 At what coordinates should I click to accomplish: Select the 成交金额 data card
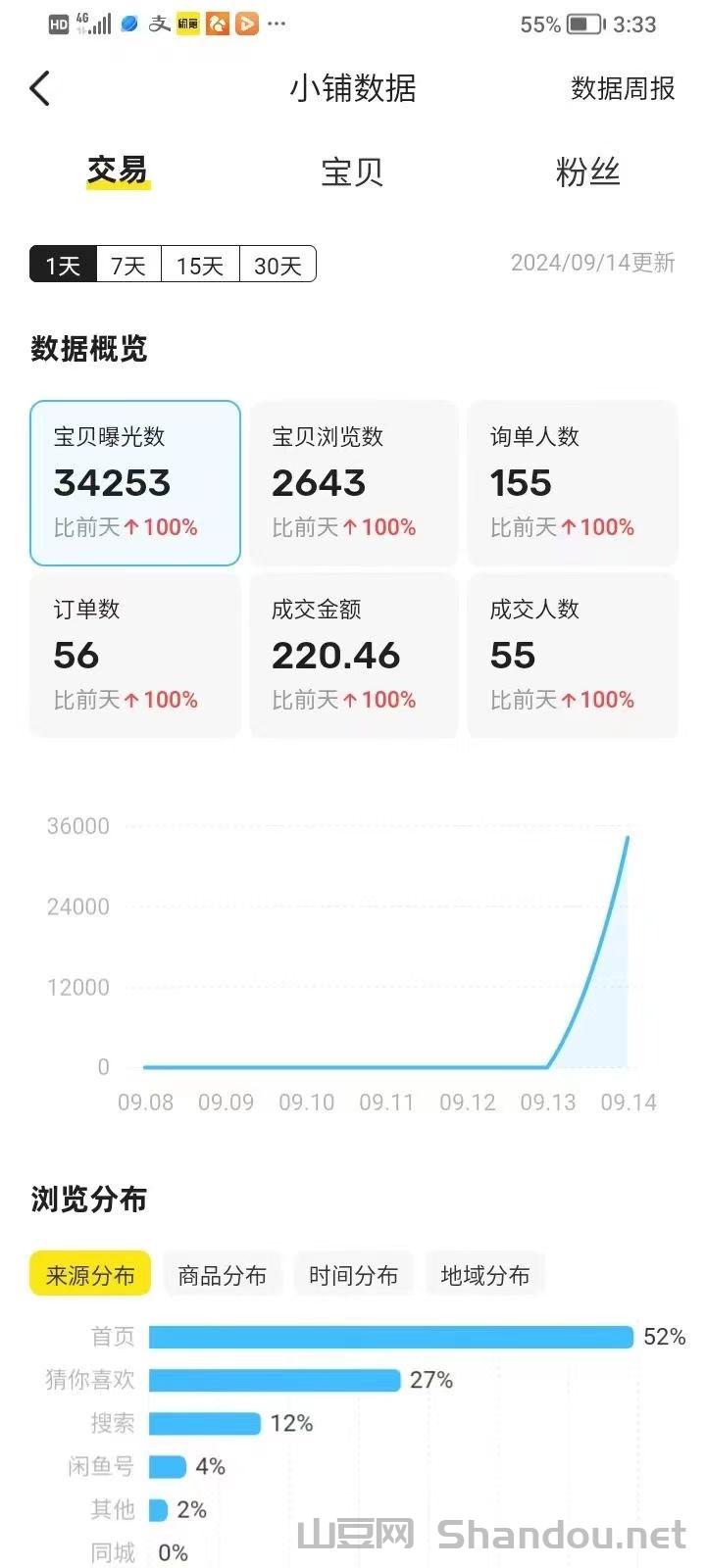pyautogui.click(x=354, y=655)
